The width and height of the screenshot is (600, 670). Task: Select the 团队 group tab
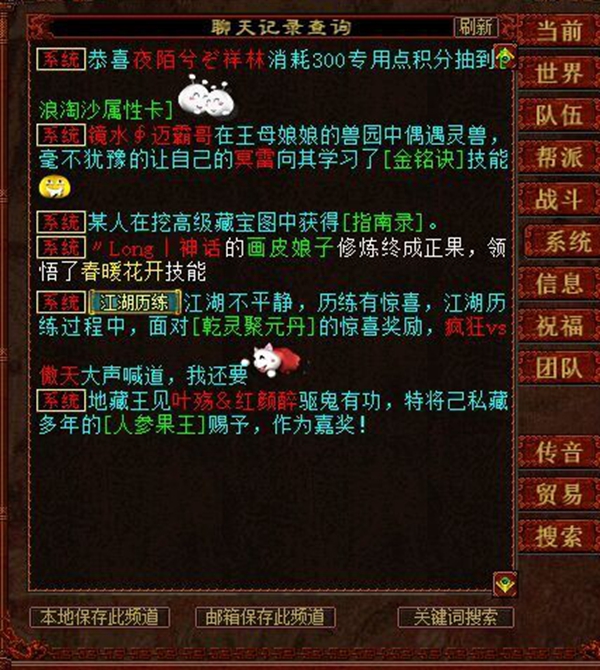coord(558,367)
